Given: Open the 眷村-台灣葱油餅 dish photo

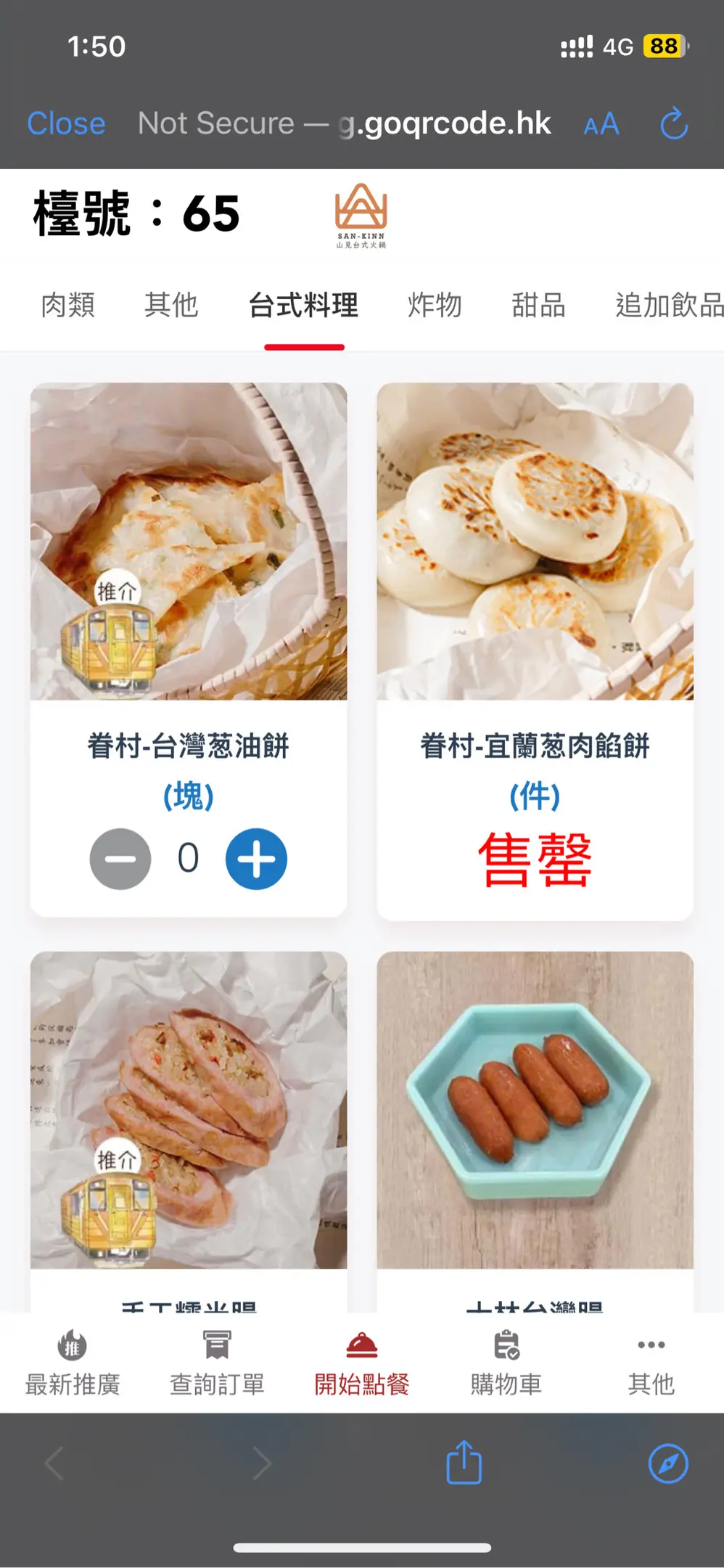Looking at the screenshot, I should [x=189, y=541].
